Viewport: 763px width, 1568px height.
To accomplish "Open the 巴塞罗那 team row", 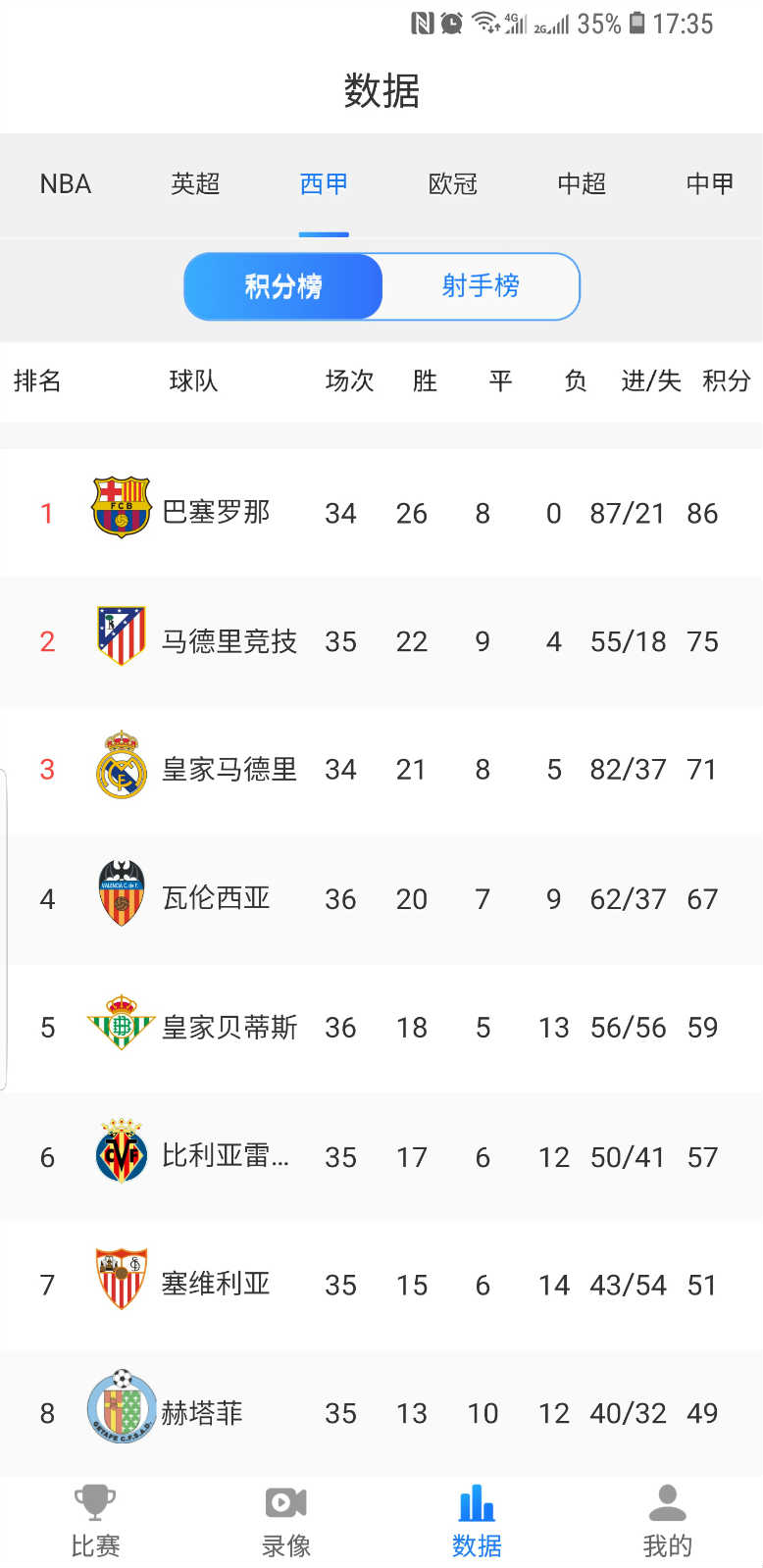I will 381,513.
